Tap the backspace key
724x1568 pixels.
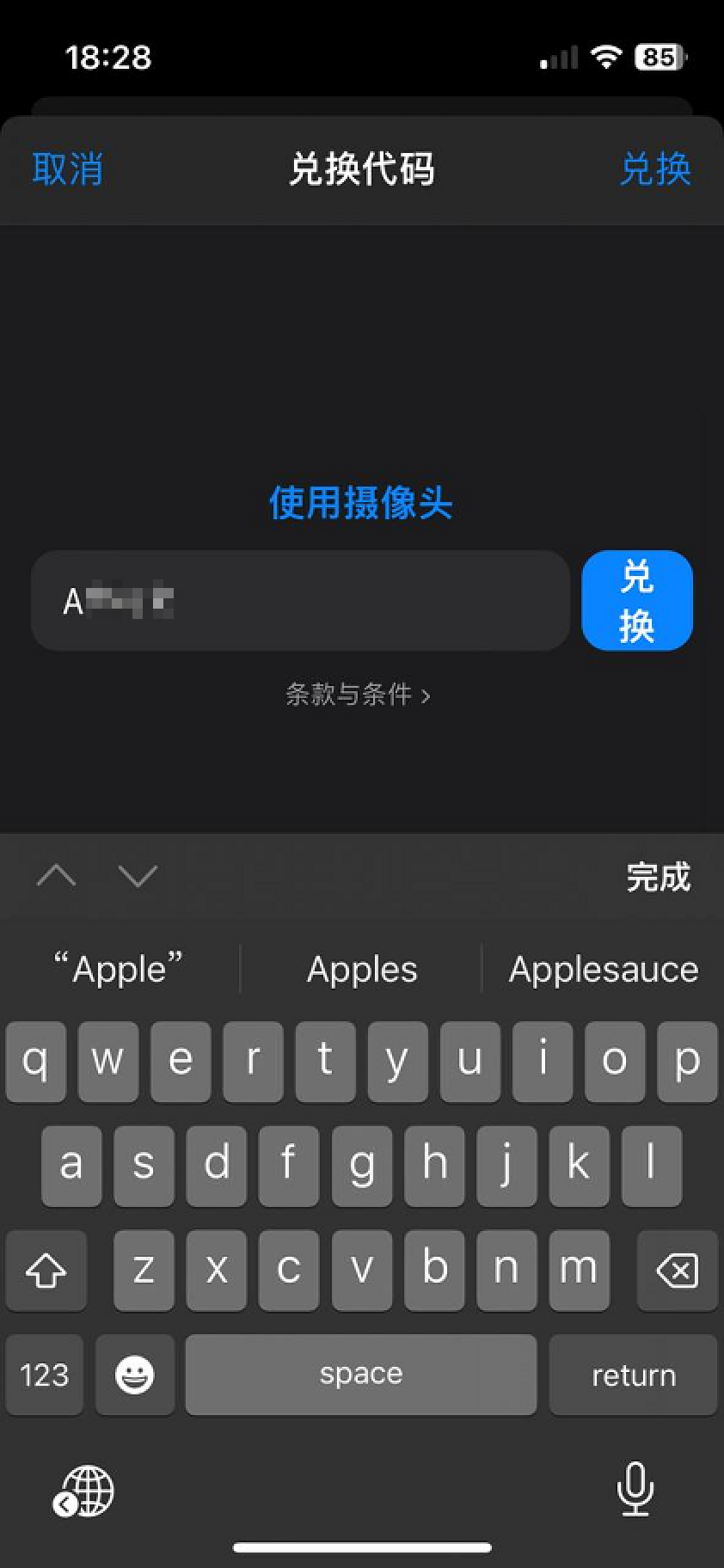[677, 1270]
